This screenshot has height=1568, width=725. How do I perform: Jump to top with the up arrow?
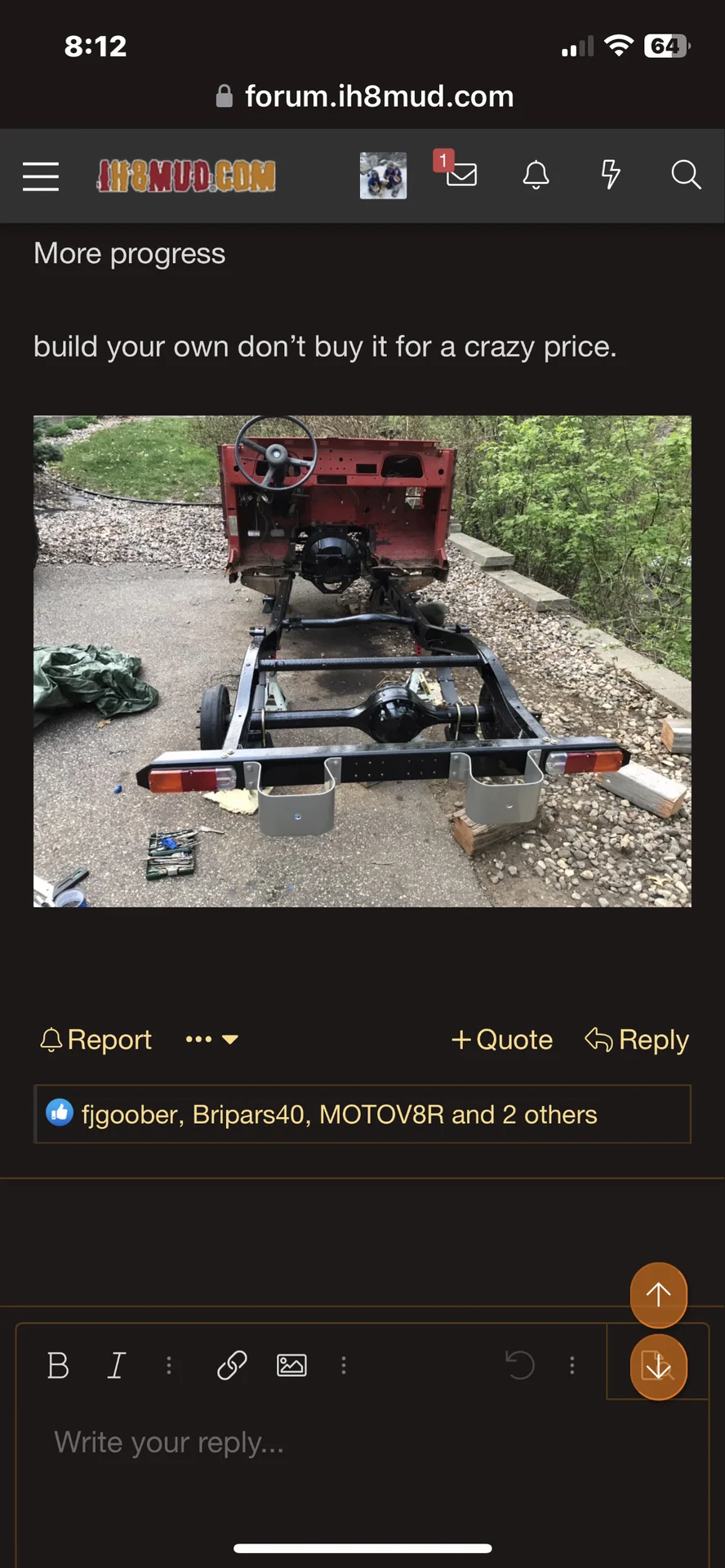coord(658,1294)
